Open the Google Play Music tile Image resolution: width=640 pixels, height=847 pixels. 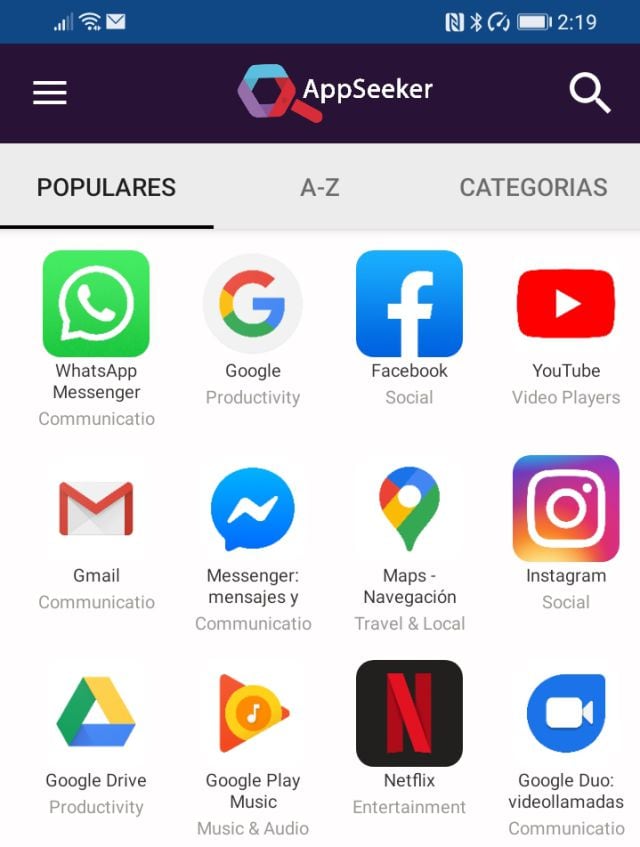pyautogui.click(x=253, y=713)
